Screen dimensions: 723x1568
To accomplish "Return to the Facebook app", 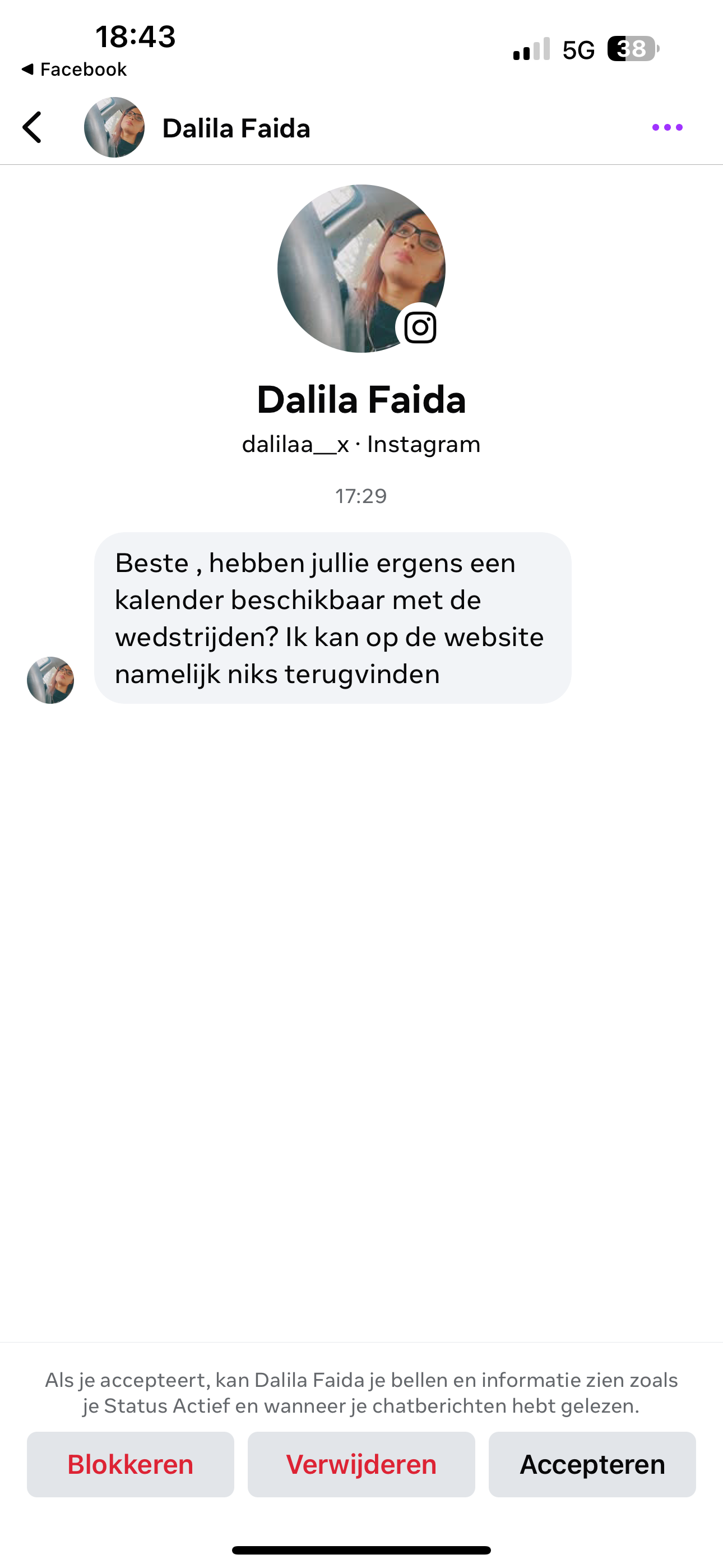I will coord(74,70).
